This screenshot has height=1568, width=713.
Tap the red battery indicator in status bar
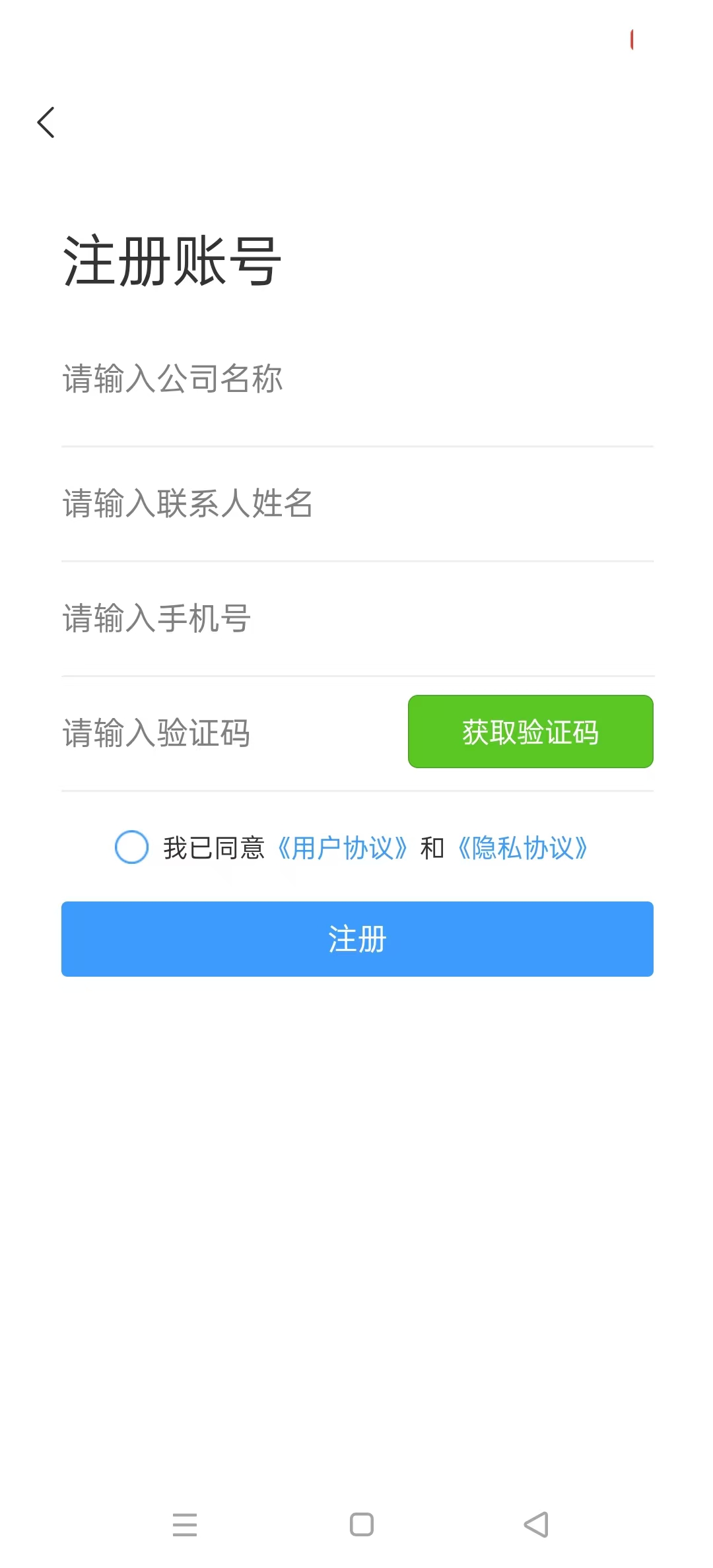[633, 40]
